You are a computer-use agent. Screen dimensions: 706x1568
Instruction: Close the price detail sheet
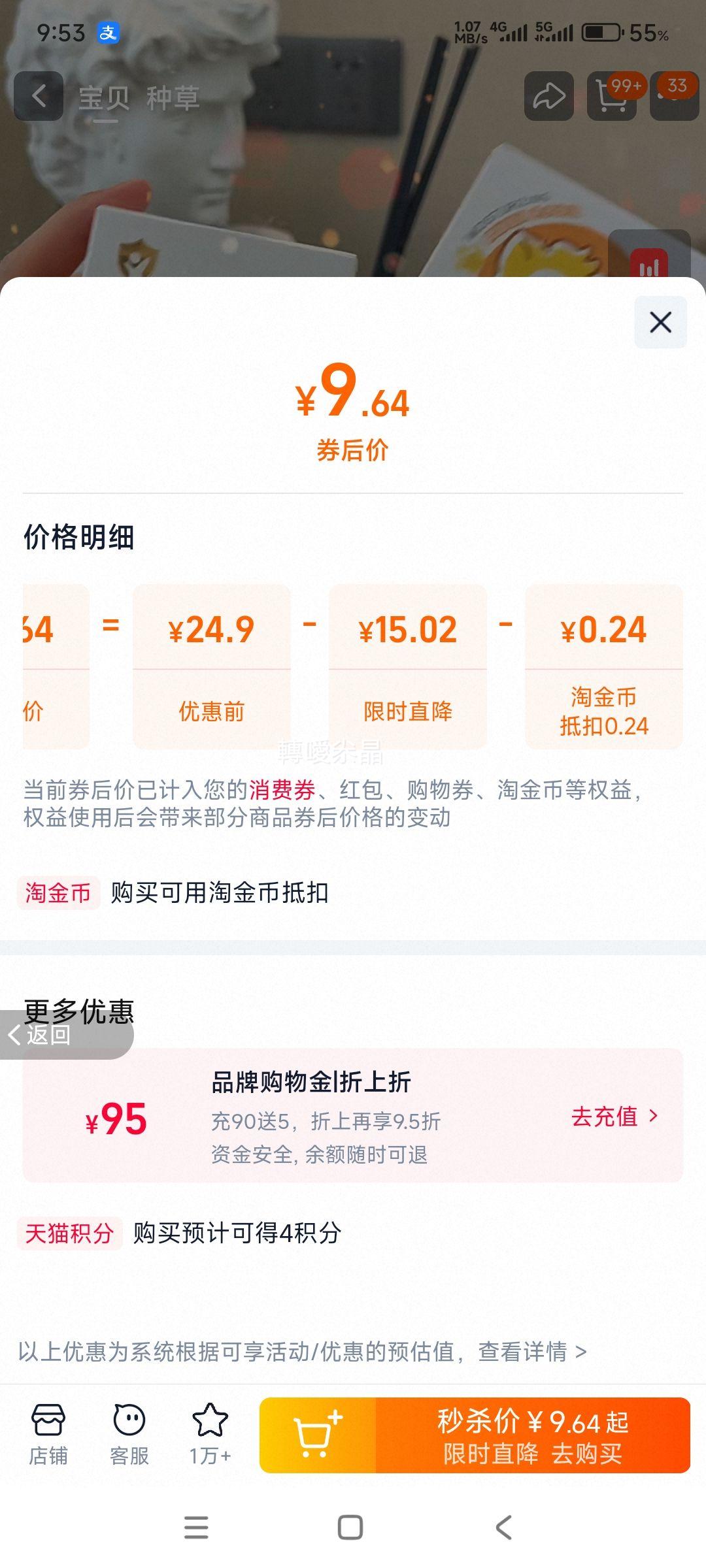coord(660,323)
